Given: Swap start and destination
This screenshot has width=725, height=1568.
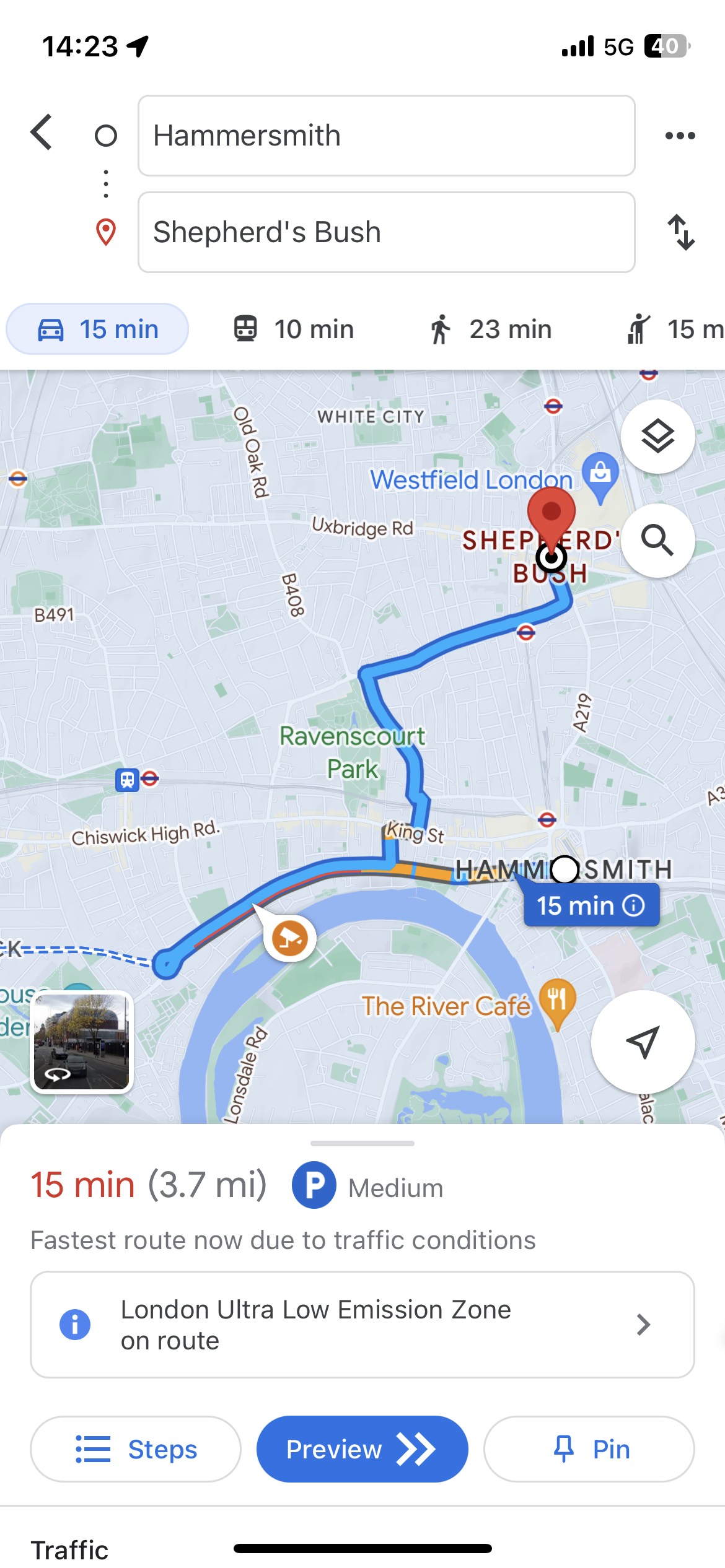Looking at the screenshot, I should tap(680, 232).
